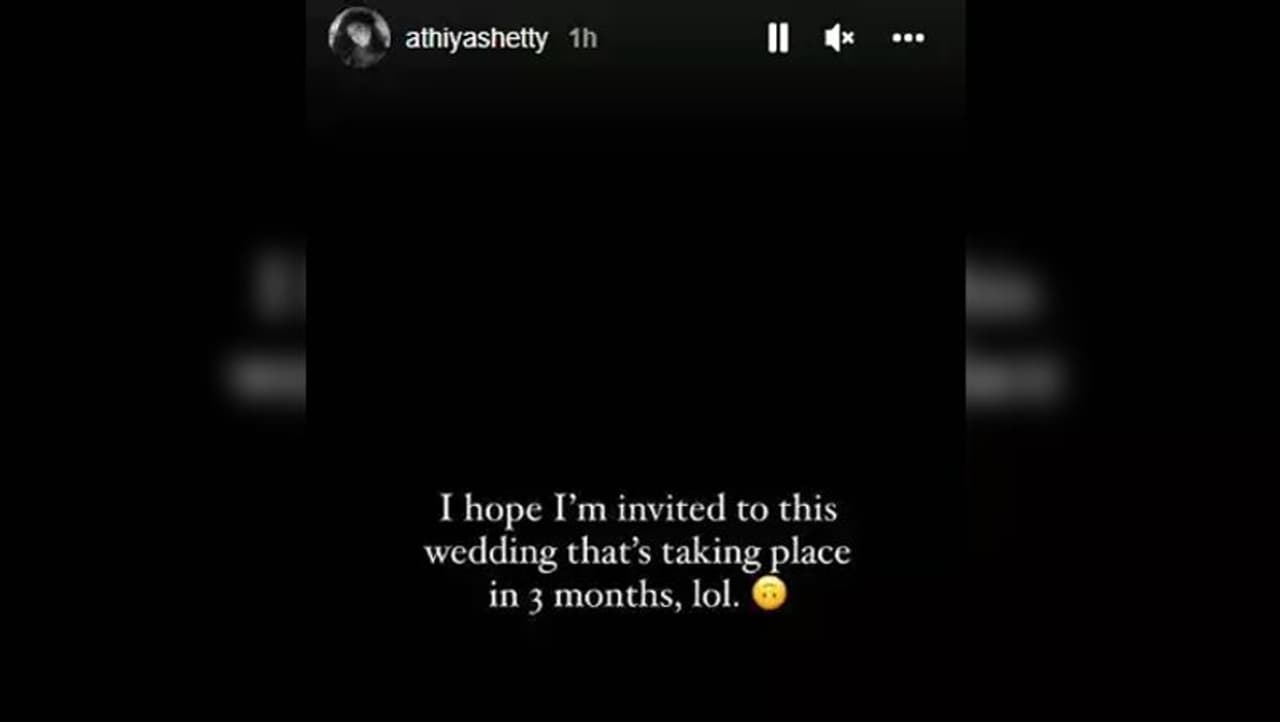
Task: Pause the story playback
Action: [777, 38]
